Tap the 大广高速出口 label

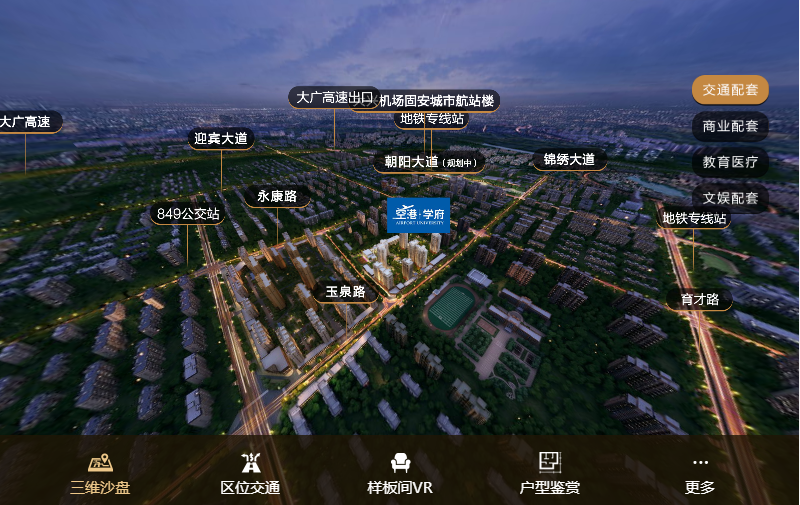point(334,97)
